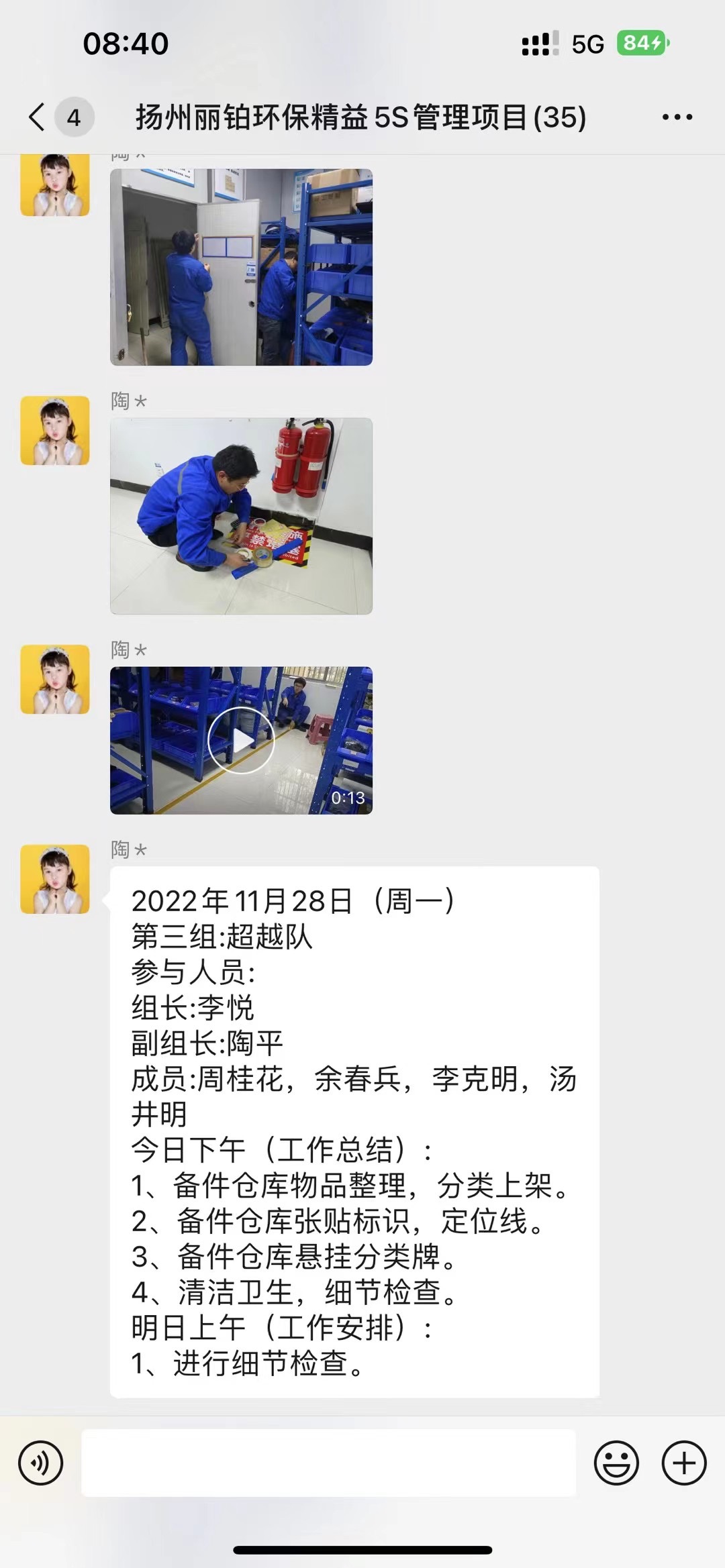This screenshot has height=1568, width=725.
Task: Open photo of man taping floor sign
Action: pos(241,516)
